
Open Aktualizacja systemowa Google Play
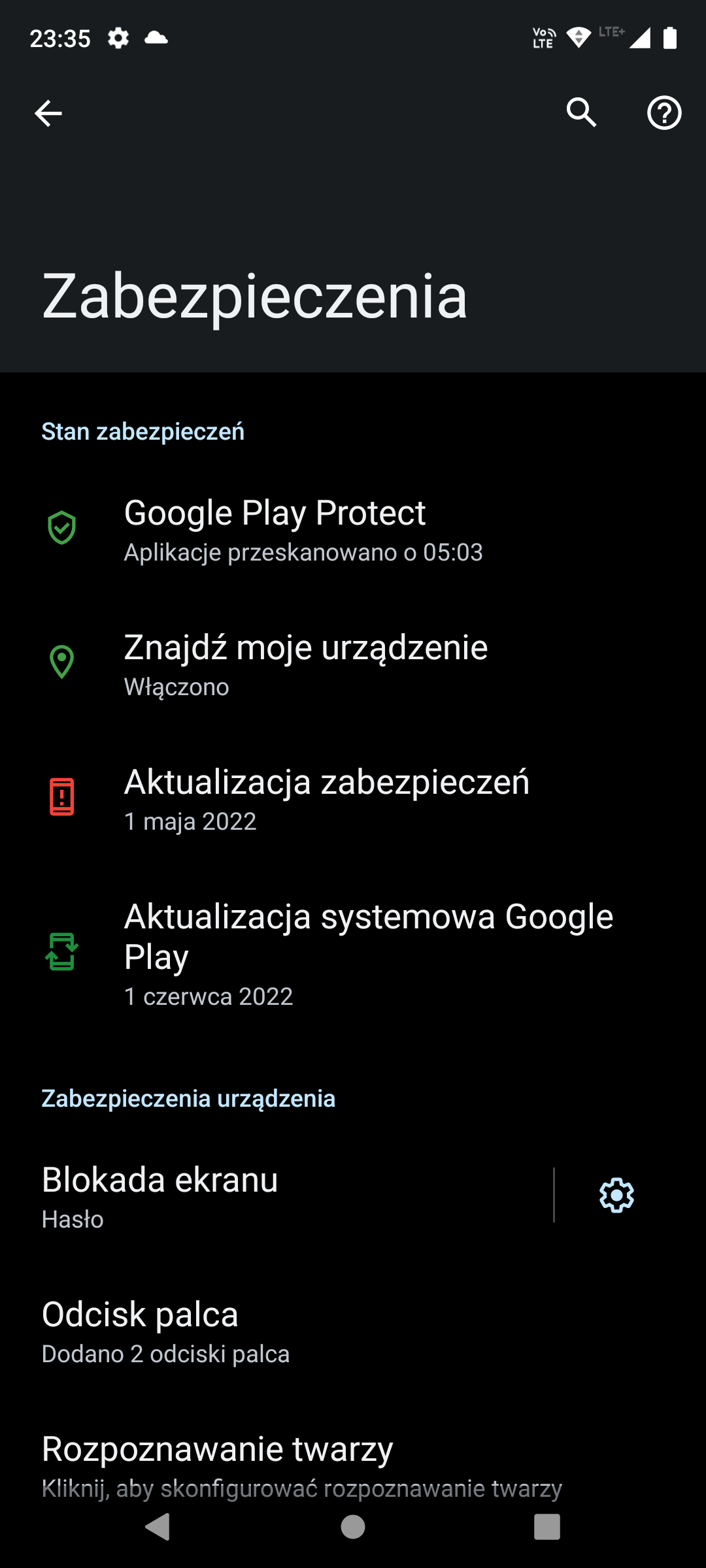tap(353, 953)
